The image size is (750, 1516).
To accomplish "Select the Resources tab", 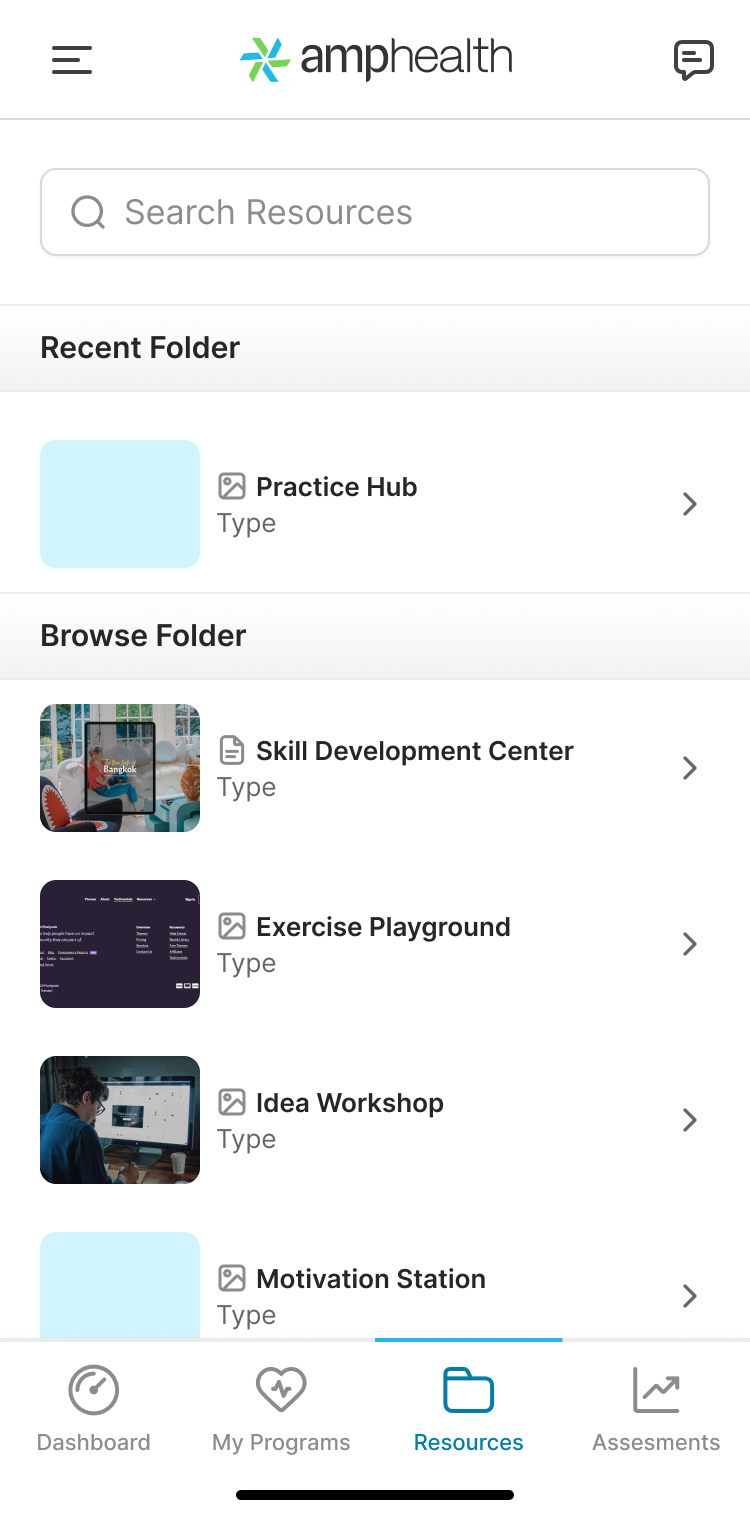I will 469,1410.
